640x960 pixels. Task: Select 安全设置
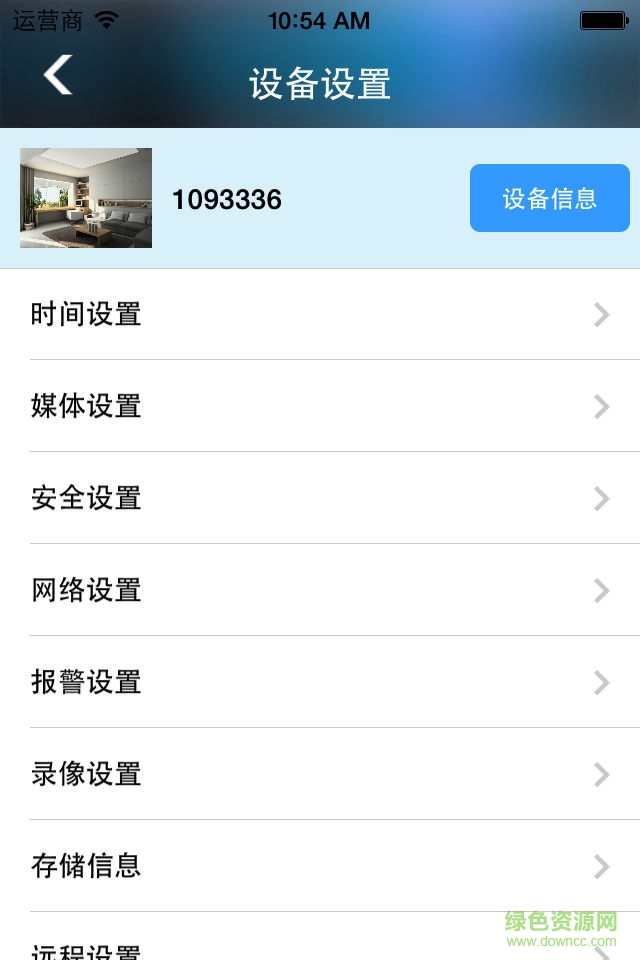(320, 498)
